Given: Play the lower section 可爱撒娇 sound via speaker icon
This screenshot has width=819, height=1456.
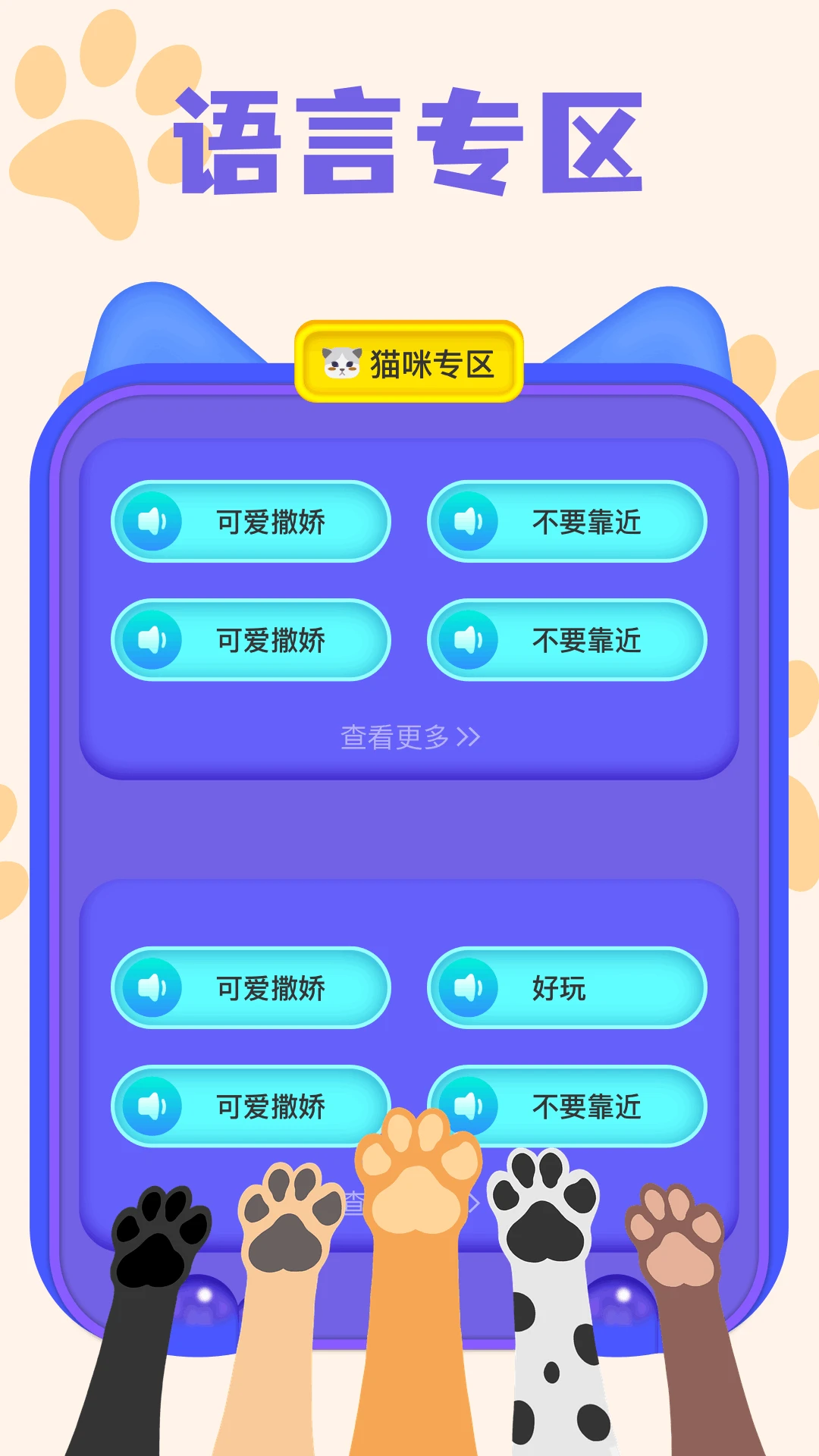Looking at the screenshot, I should [152, 988].
